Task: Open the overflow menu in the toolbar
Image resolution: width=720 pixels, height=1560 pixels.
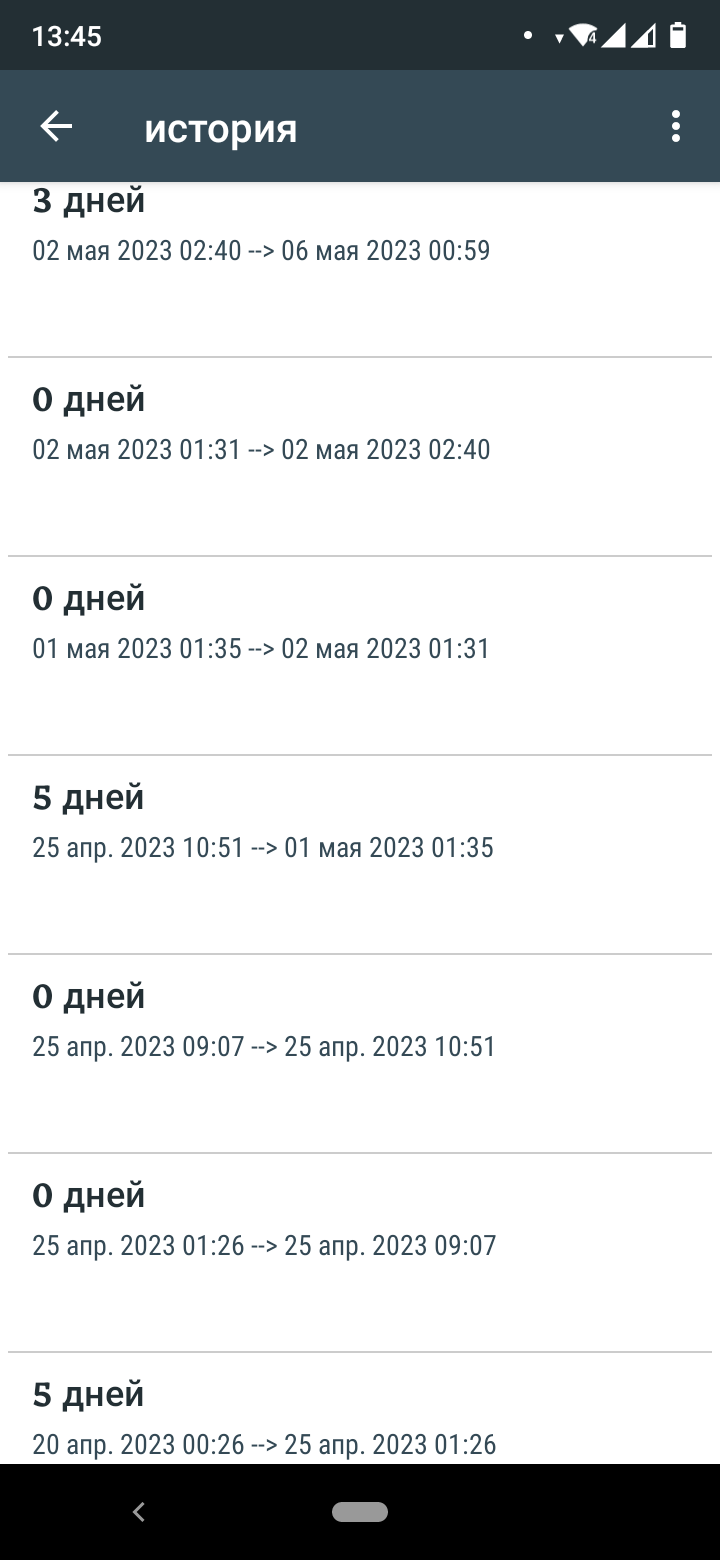Action: (676, 127)
